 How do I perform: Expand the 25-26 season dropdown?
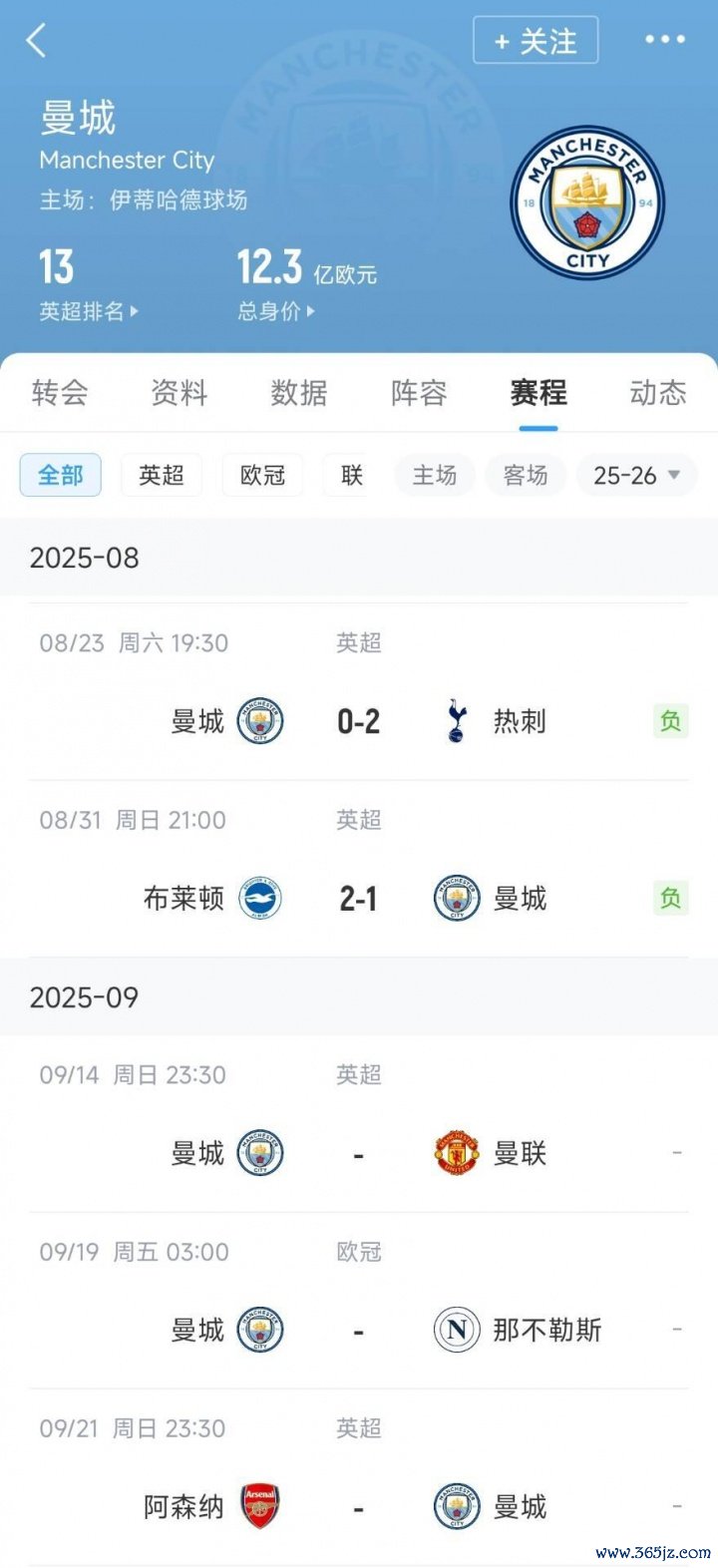click(x=636, y=476)
